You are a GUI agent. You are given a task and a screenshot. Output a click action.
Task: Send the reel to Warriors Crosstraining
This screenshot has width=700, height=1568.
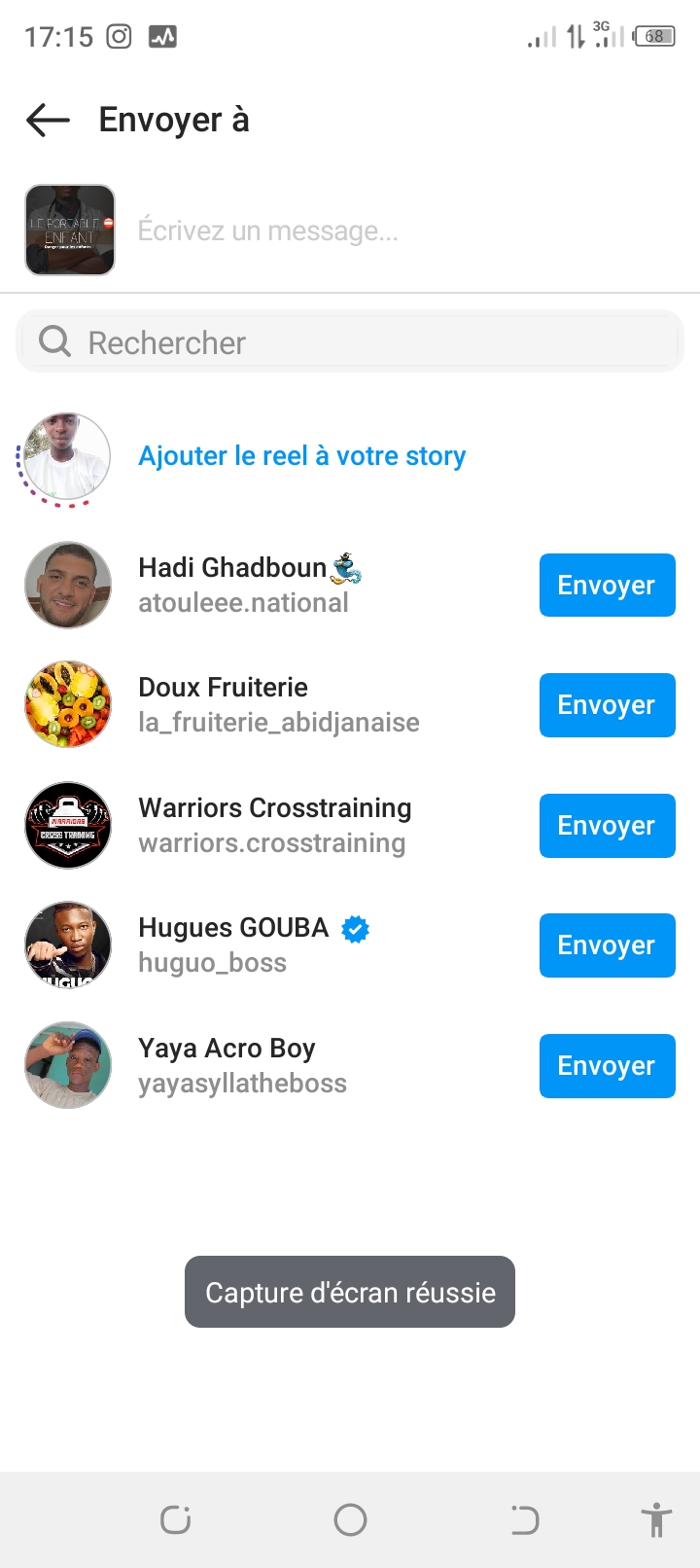[x=607, y=826]
